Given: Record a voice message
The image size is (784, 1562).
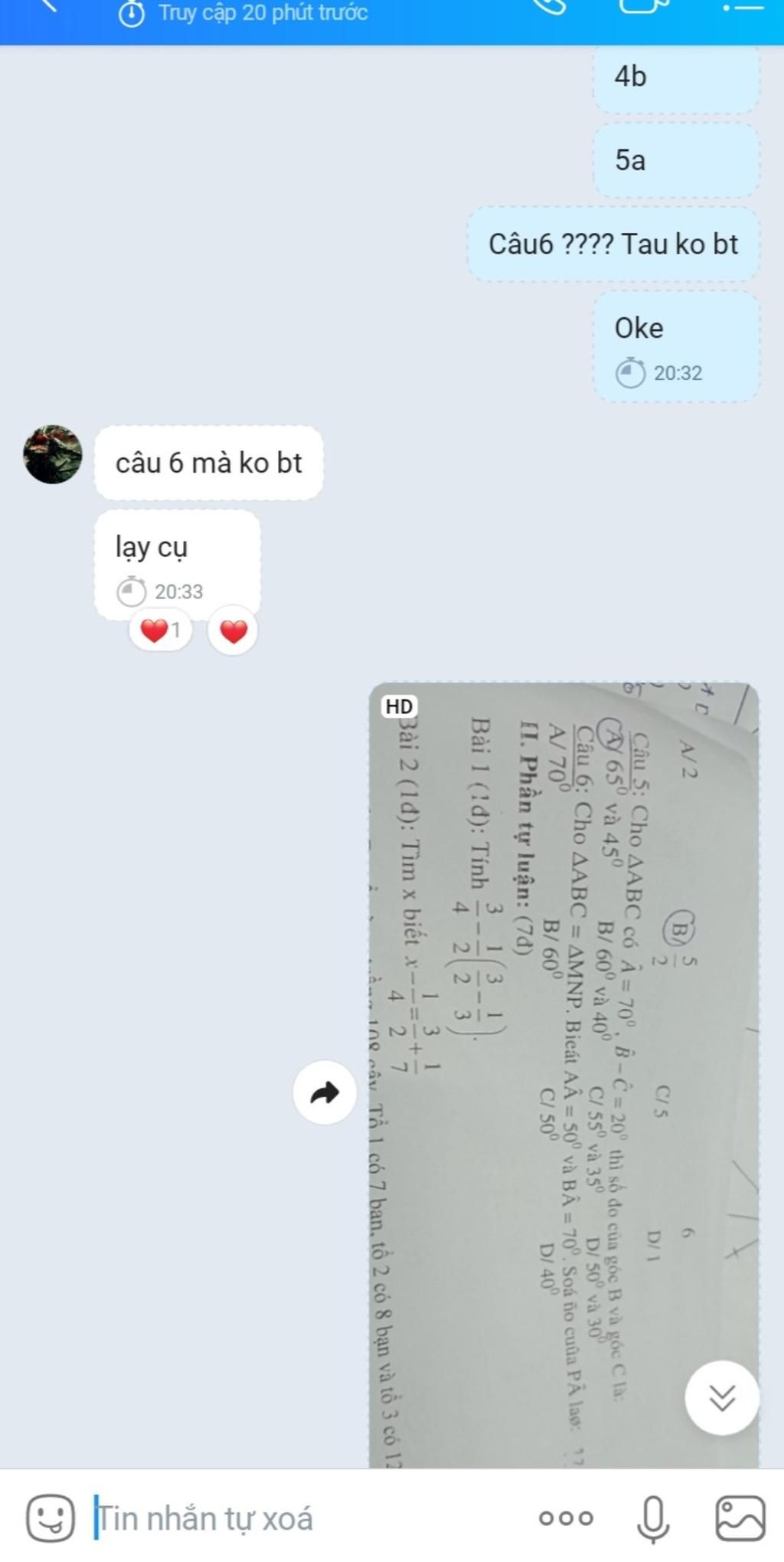Looking at the screenshot, I should (x=653, y=1518).
